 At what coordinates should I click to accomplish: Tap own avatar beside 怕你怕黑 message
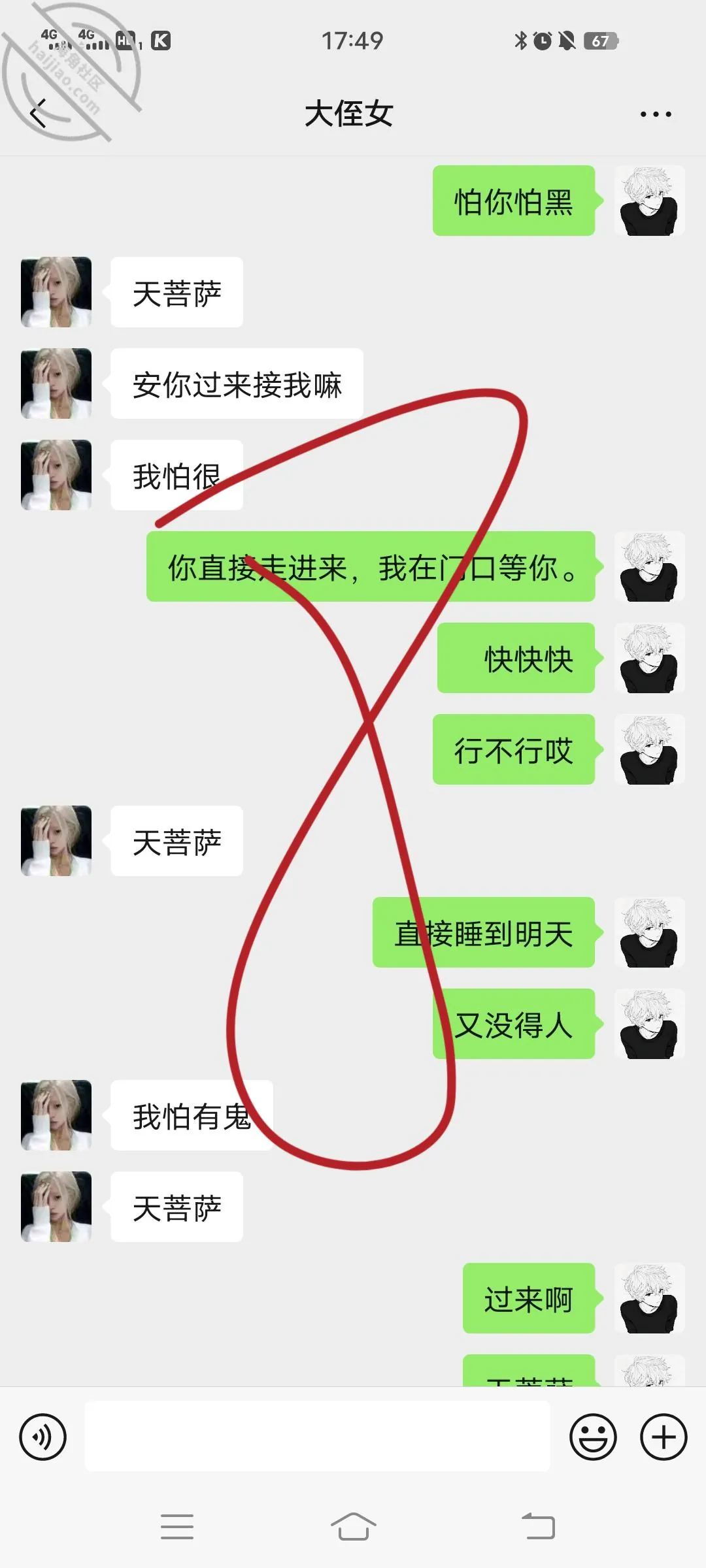pyautogui.click(x=649, y=201)
